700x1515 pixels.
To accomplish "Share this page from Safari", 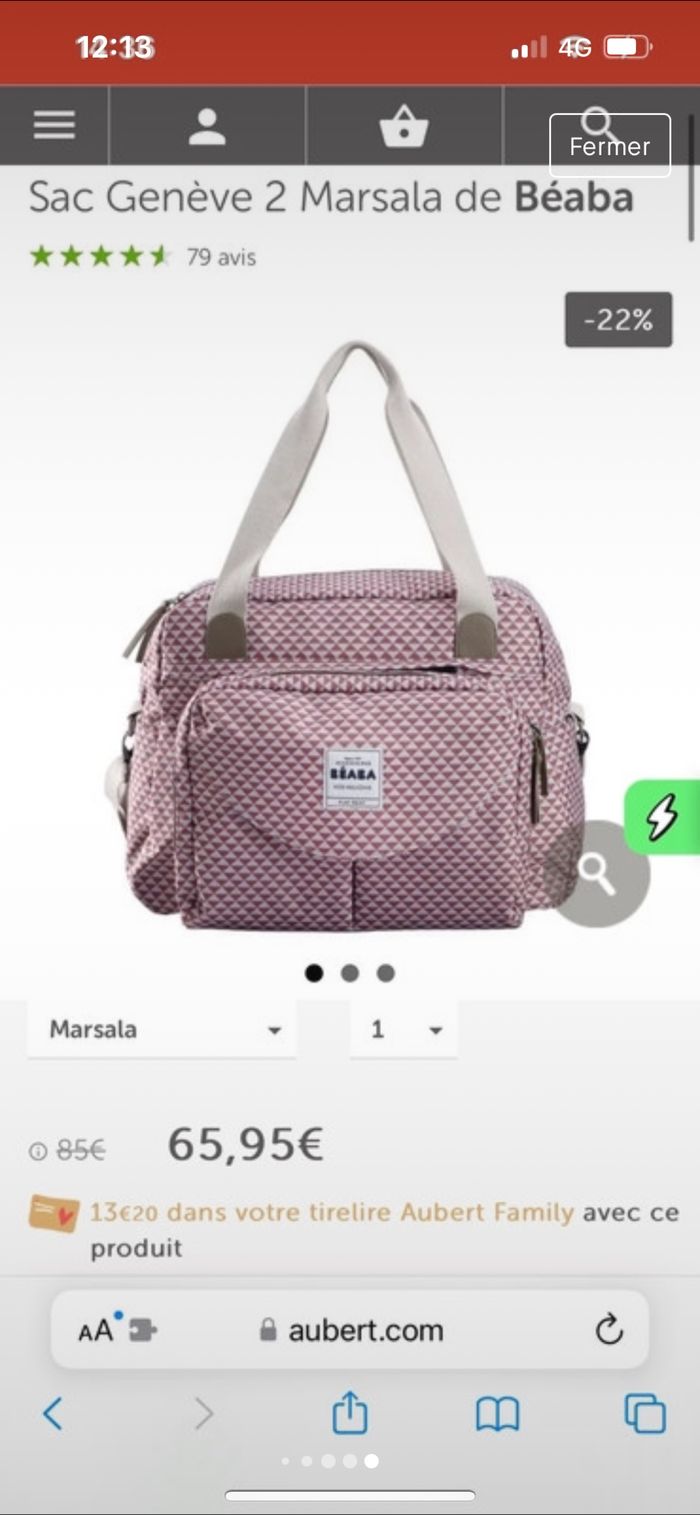I will point(350,1413).
